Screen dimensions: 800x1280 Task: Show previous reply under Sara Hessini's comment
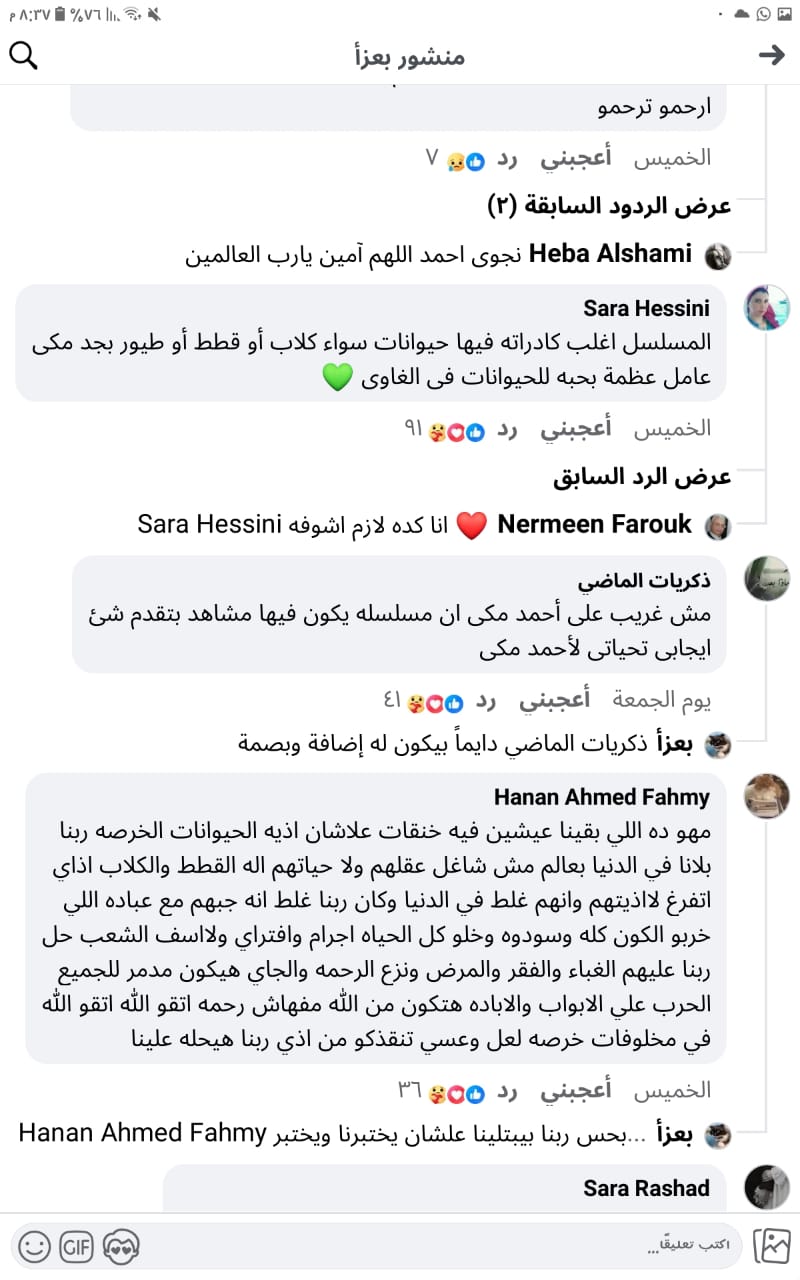642,476
